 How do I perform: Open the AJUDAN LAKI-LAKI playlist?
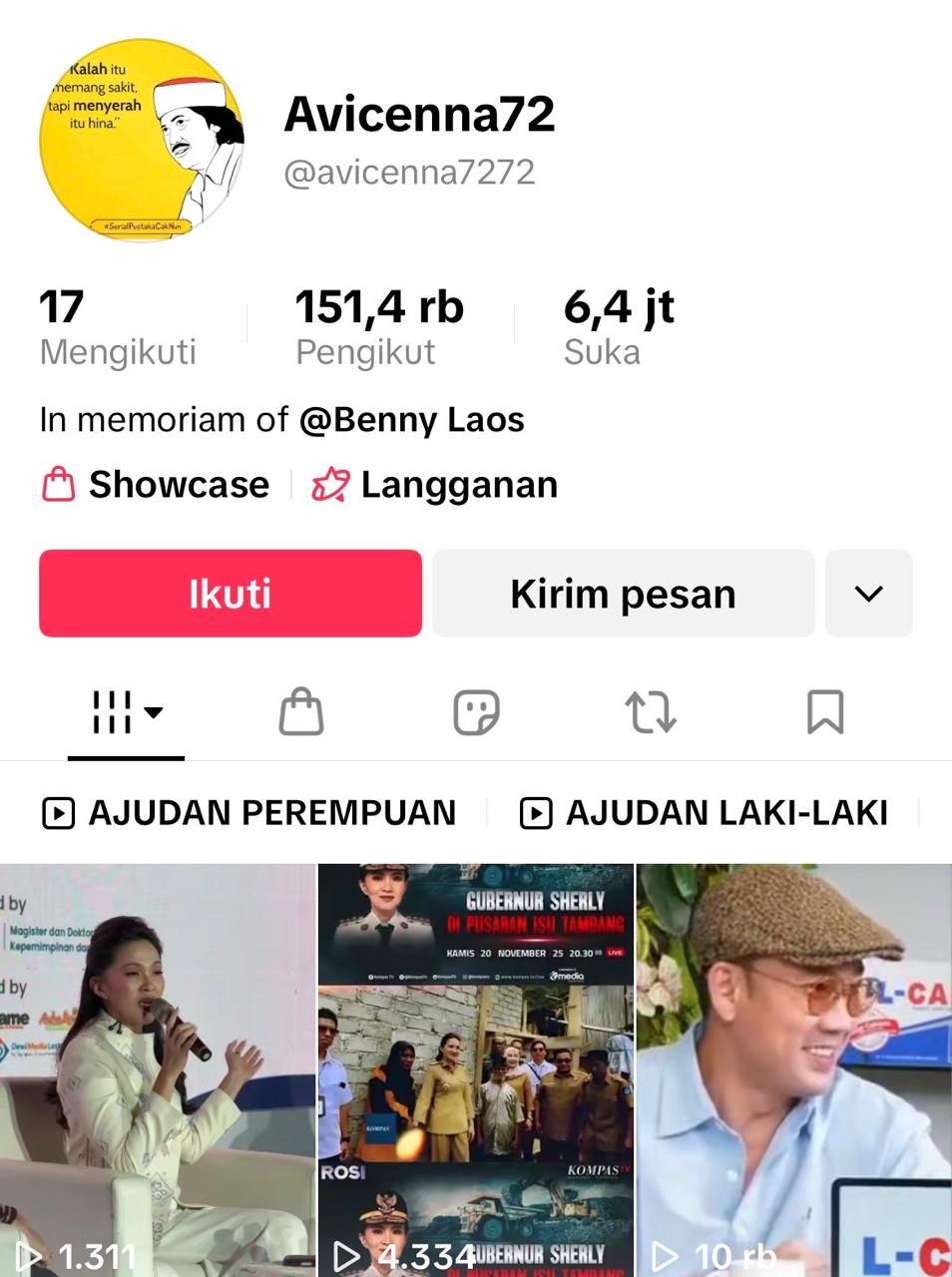click(x=705, y=813)
